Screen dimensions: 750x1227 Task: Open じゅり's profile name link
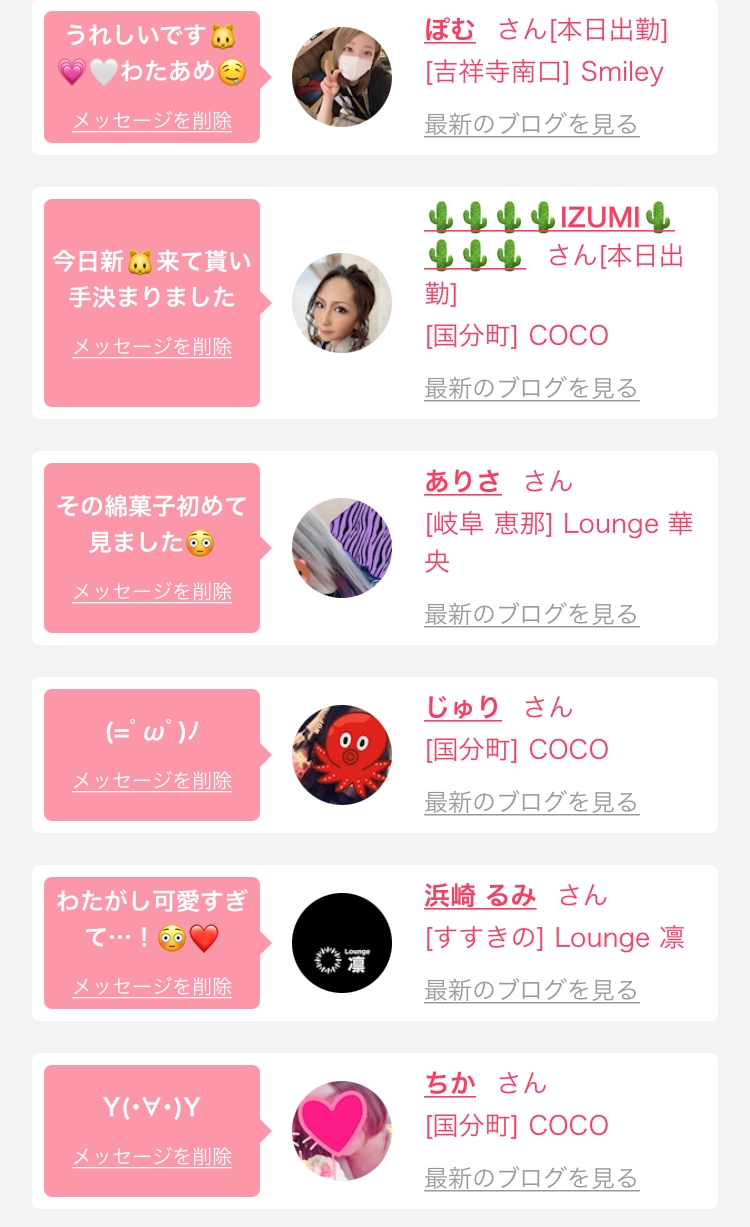tap(463, 708)
